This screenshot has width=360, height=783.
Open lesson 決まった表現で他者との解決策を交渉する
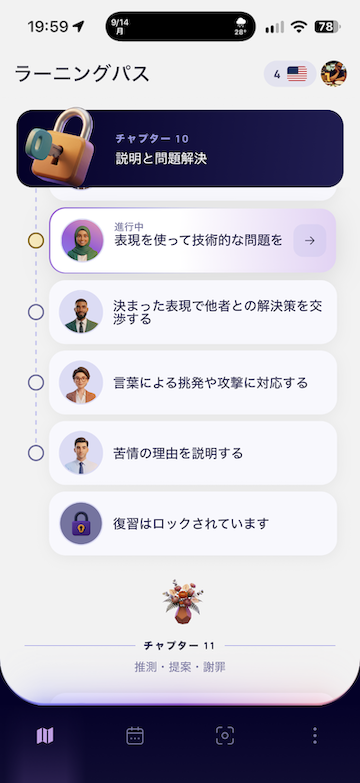[x=193, y=312]
